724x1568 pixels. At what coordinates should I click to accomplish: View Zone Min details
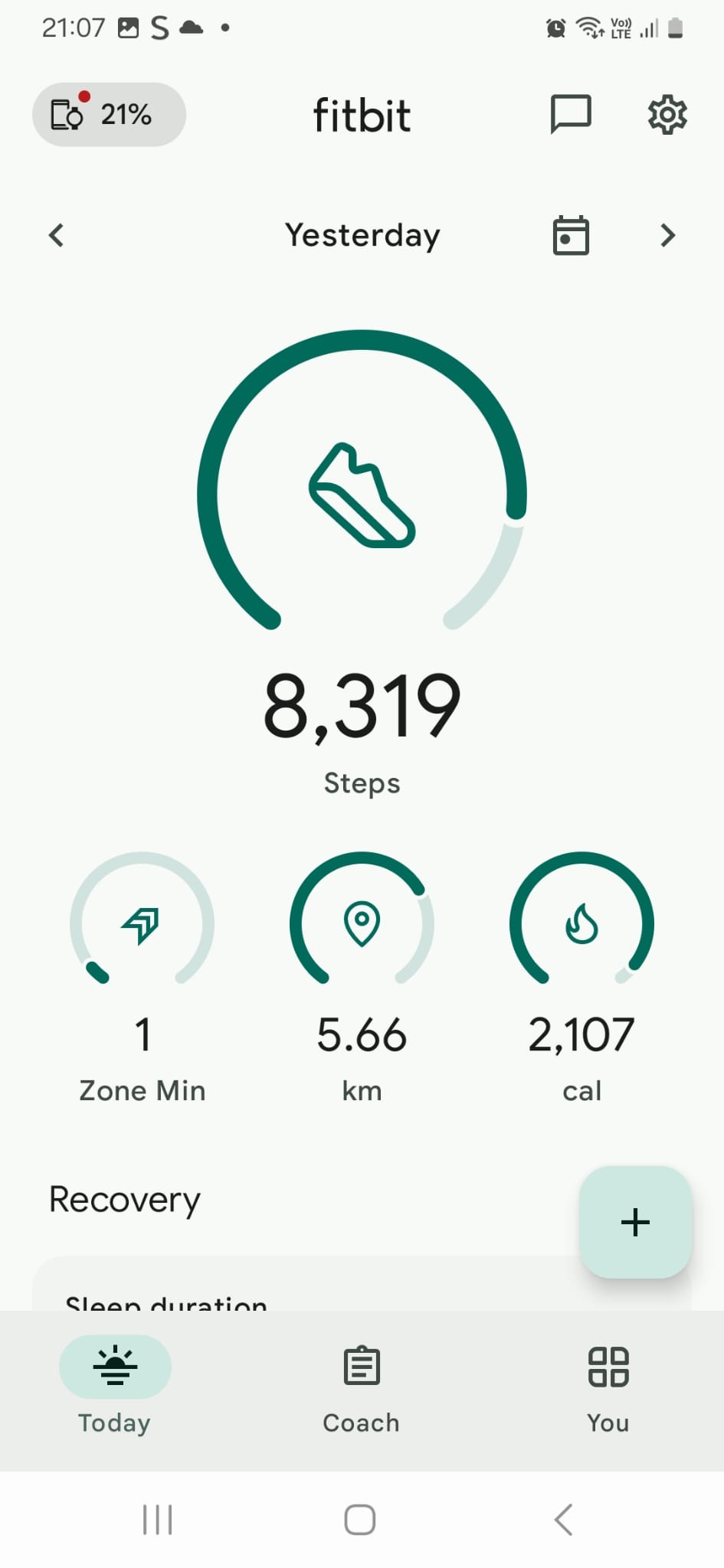[x=142, y=978]
